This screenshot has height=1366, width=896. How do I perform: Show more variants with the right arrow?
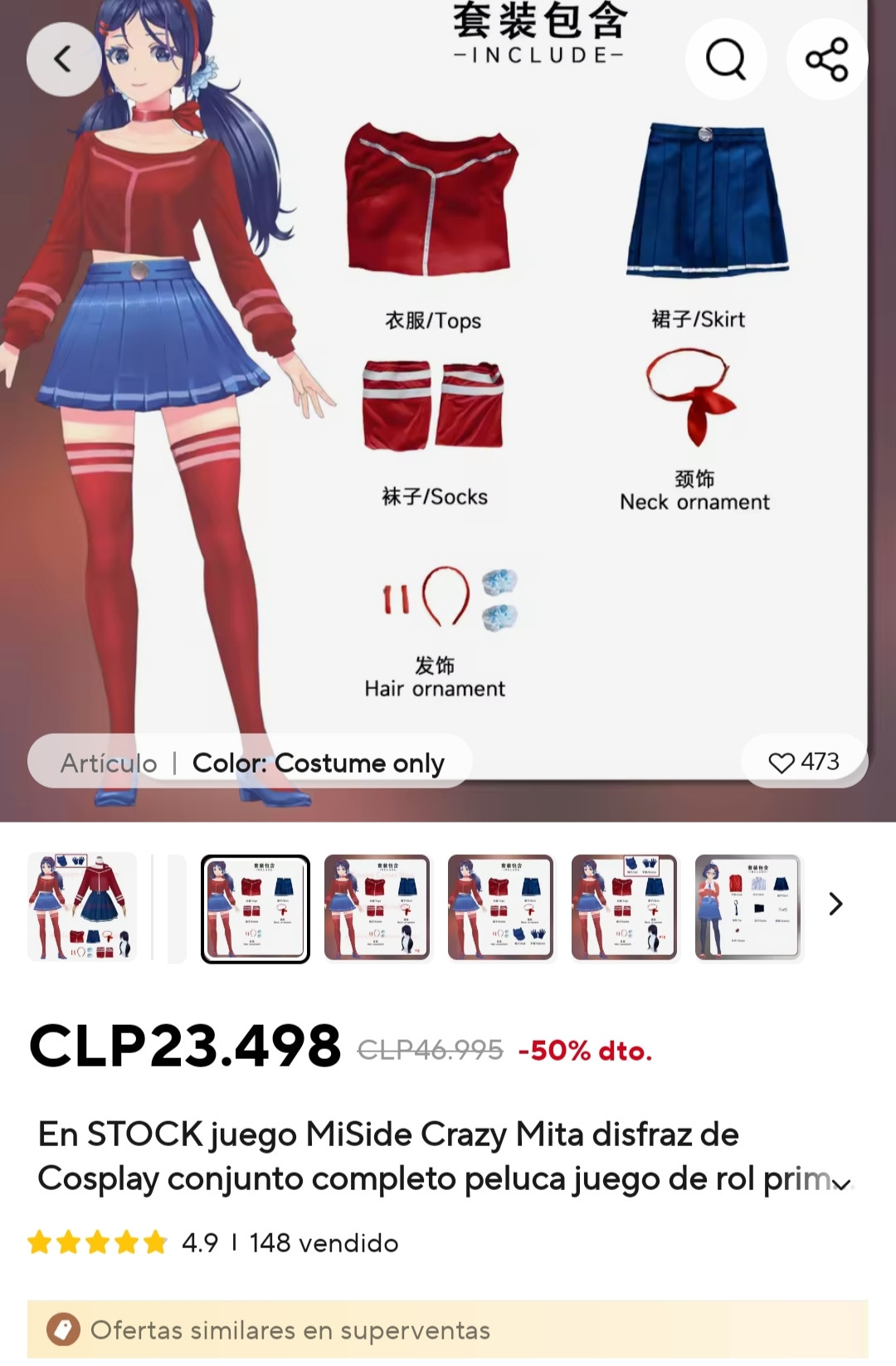click(x=835, y=904)
